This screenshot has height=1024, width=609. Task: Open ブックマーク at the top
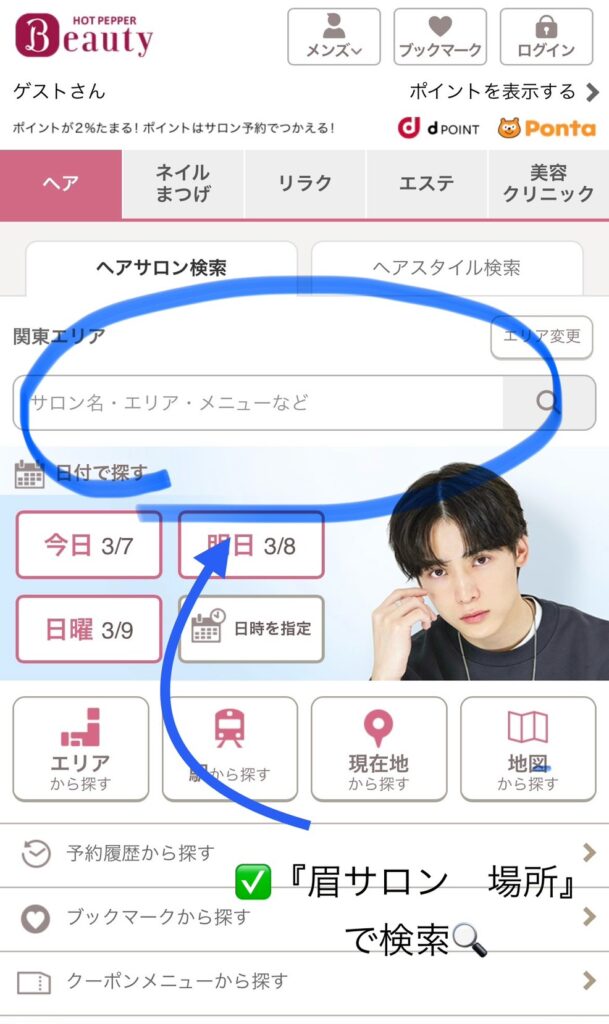click(x=439, y=37)
